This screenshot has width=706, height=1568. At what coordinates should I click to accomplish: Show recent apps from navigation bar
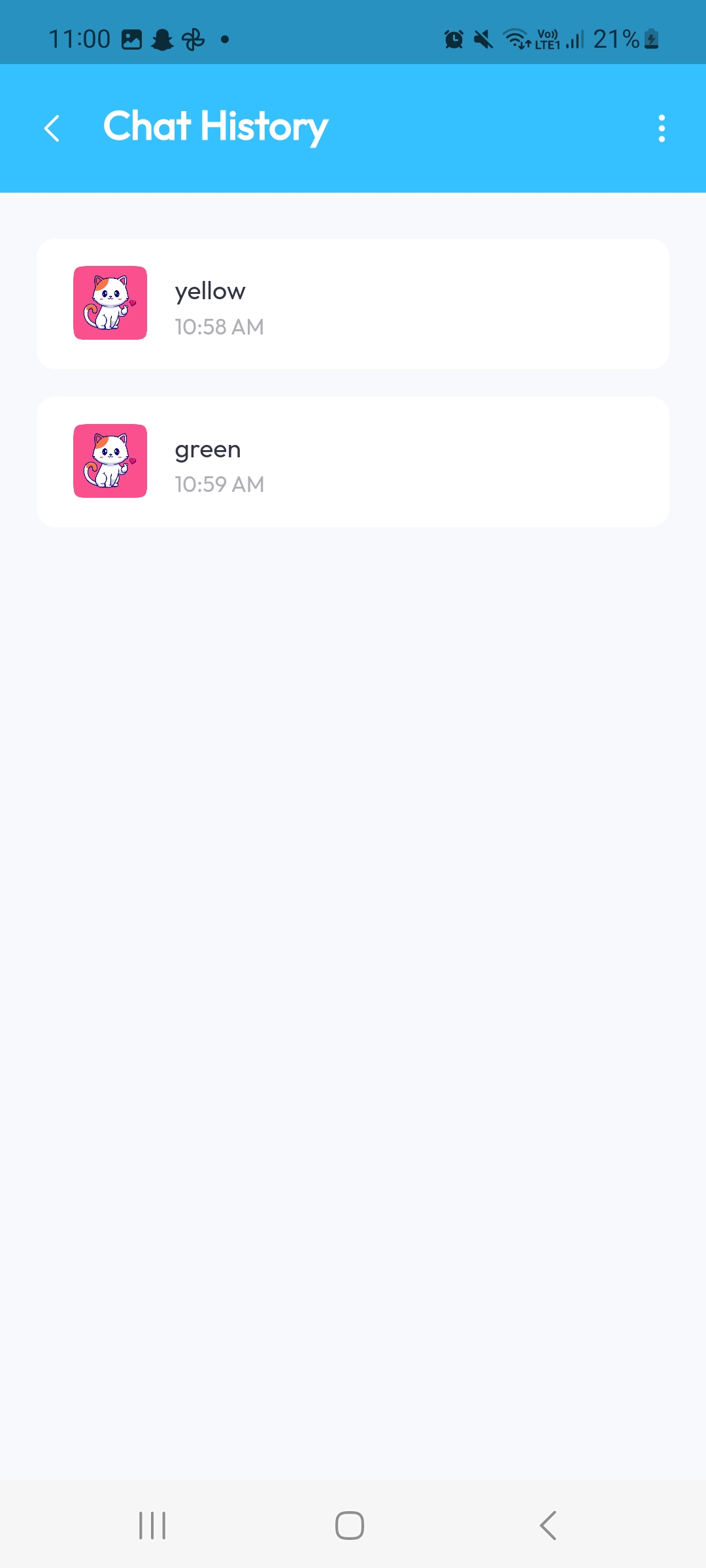pos(152,1526)
